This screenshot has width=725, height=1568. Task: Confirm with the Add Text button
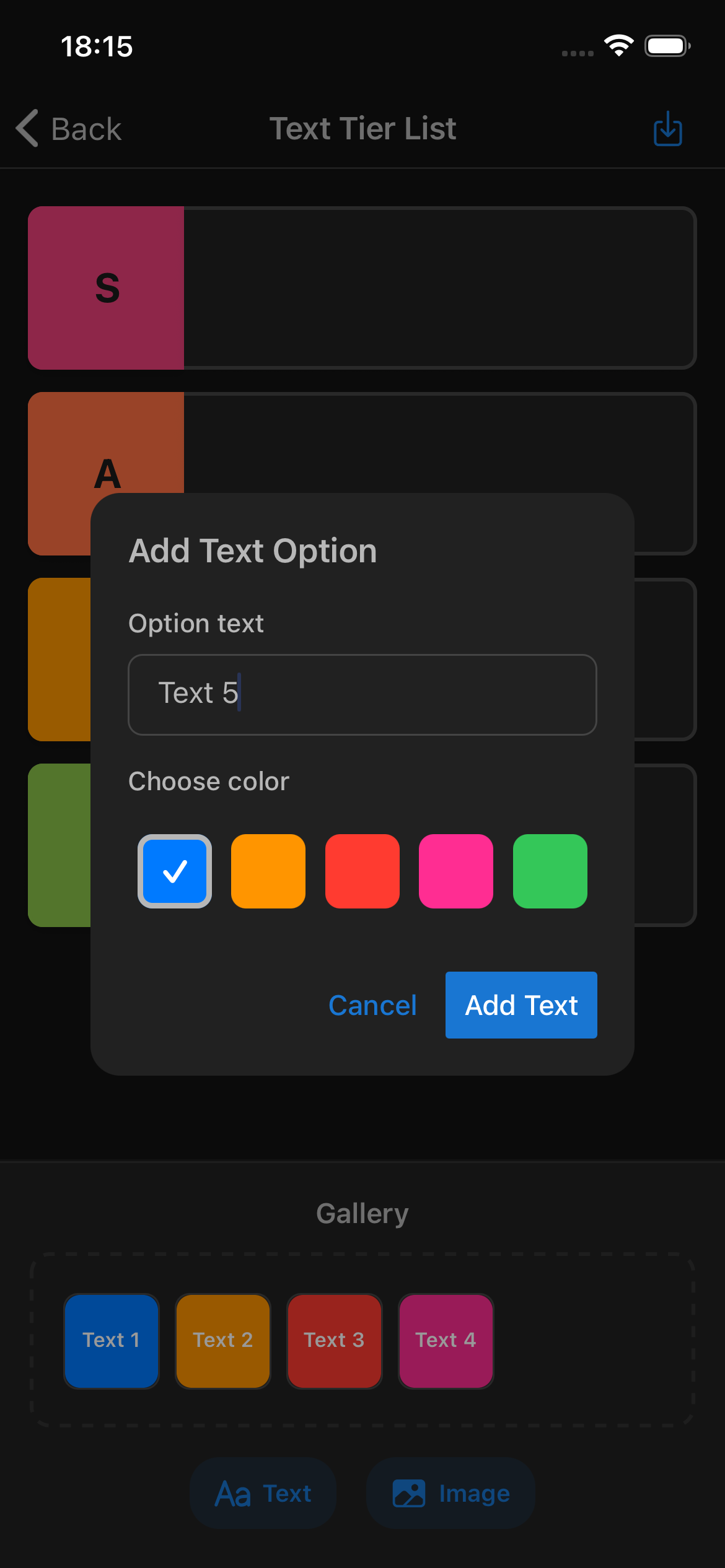pos(521,1005)
